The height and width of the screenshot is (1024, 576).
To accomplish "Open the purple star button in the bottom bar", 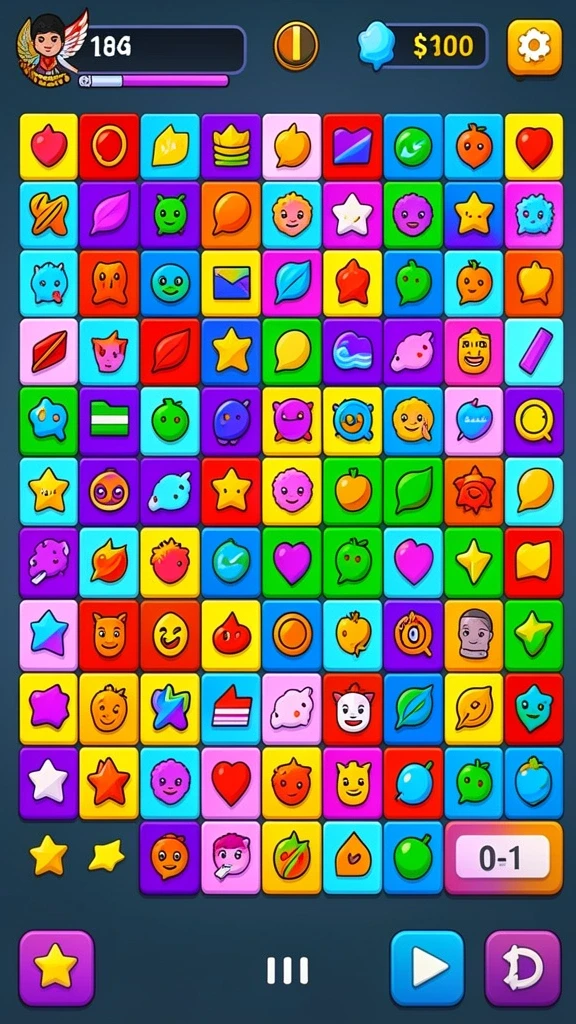I will coord(56,968).
